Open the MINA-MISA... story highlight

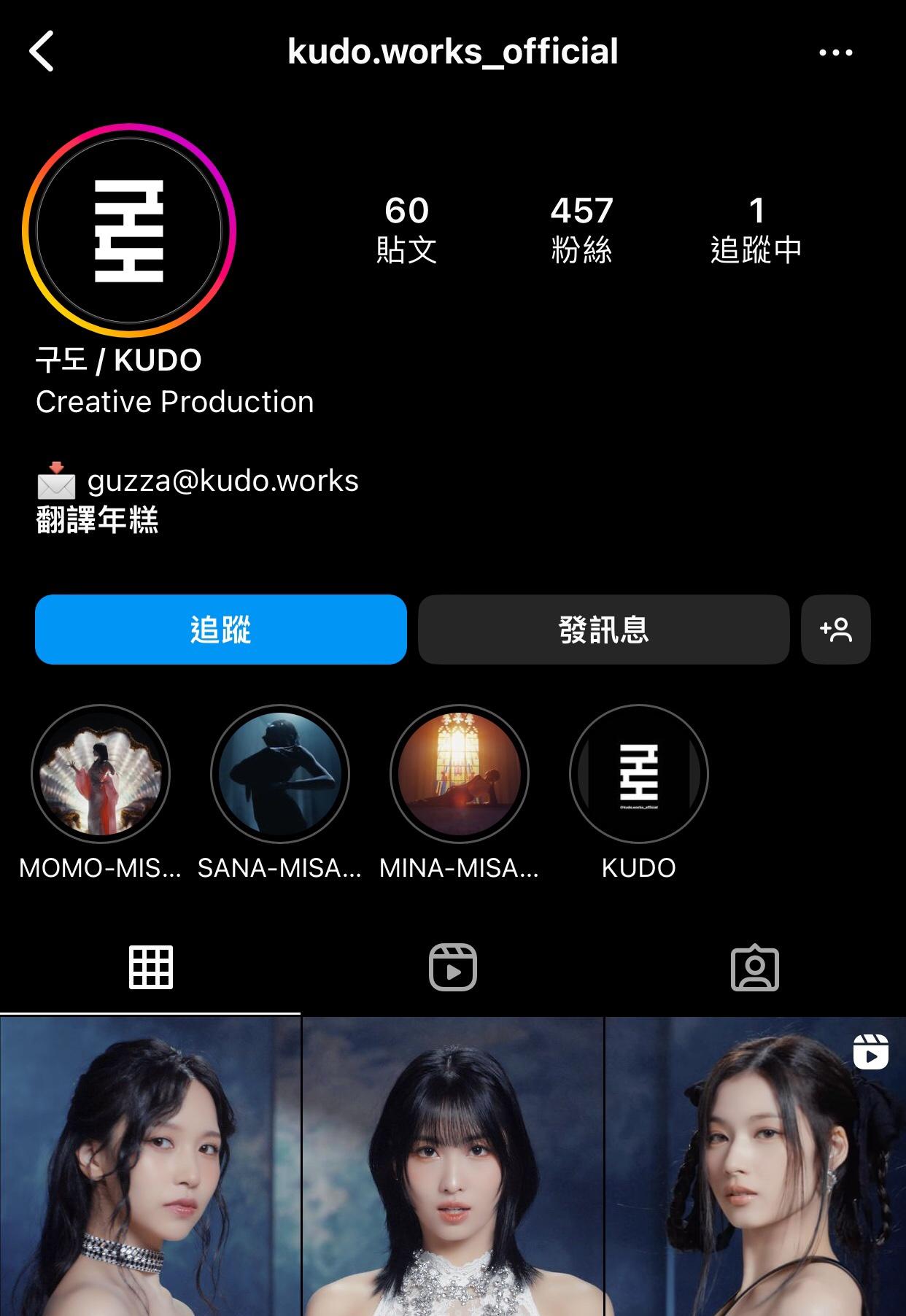[x=460, y=774]
